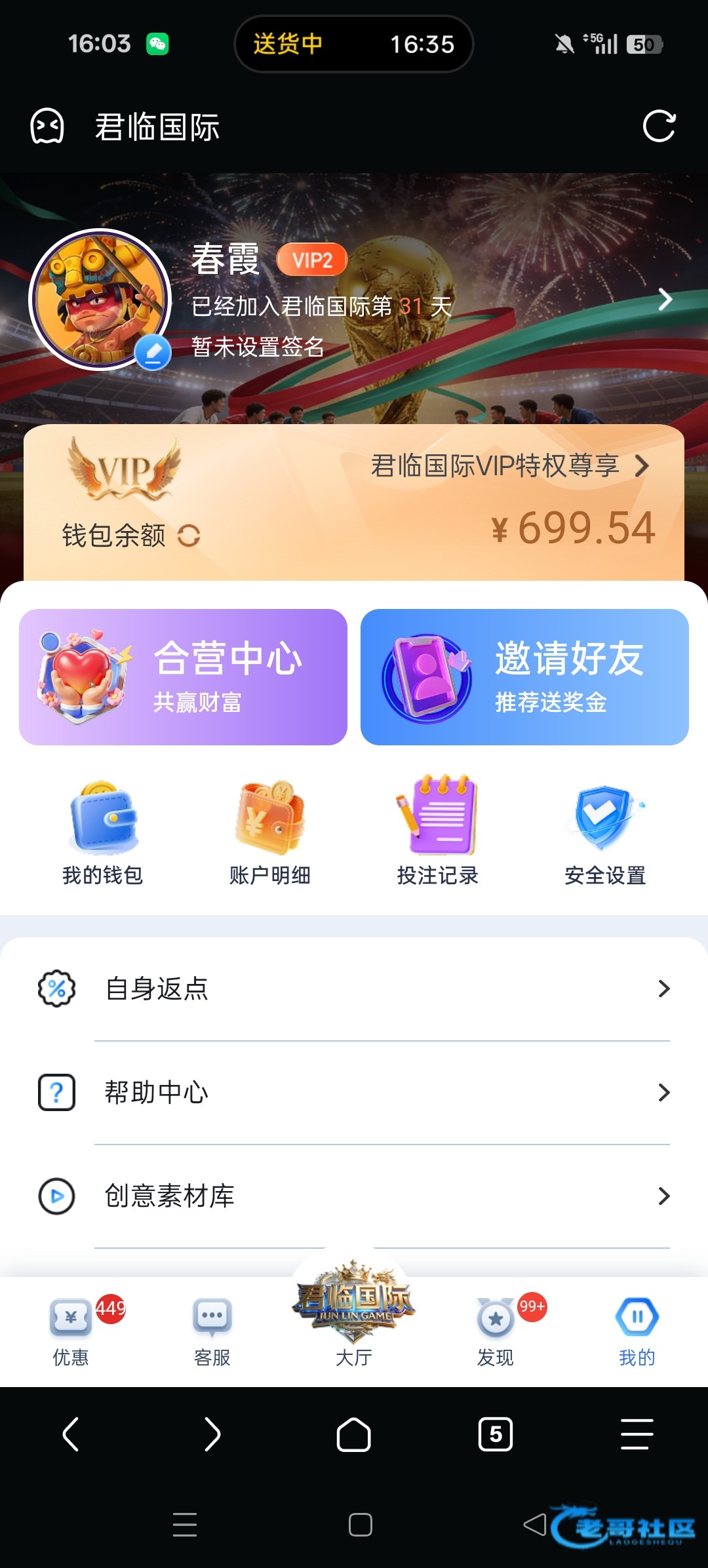This screenshot has height=1568, width=708.
Task: Reload the page with the refresh icon
Action: coord(659,127)
